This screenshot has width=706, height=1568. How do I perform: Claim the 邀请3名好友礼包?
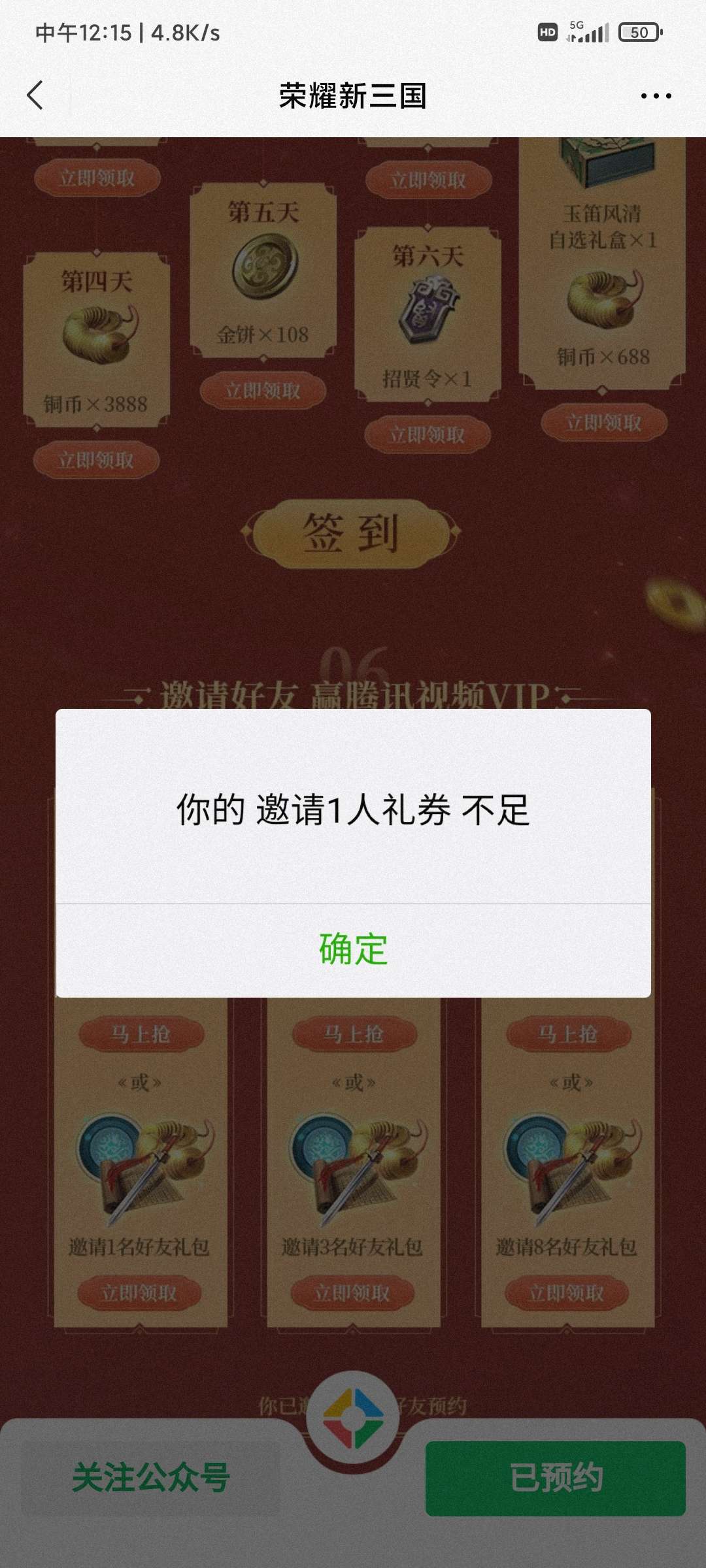pos(352,1292)
